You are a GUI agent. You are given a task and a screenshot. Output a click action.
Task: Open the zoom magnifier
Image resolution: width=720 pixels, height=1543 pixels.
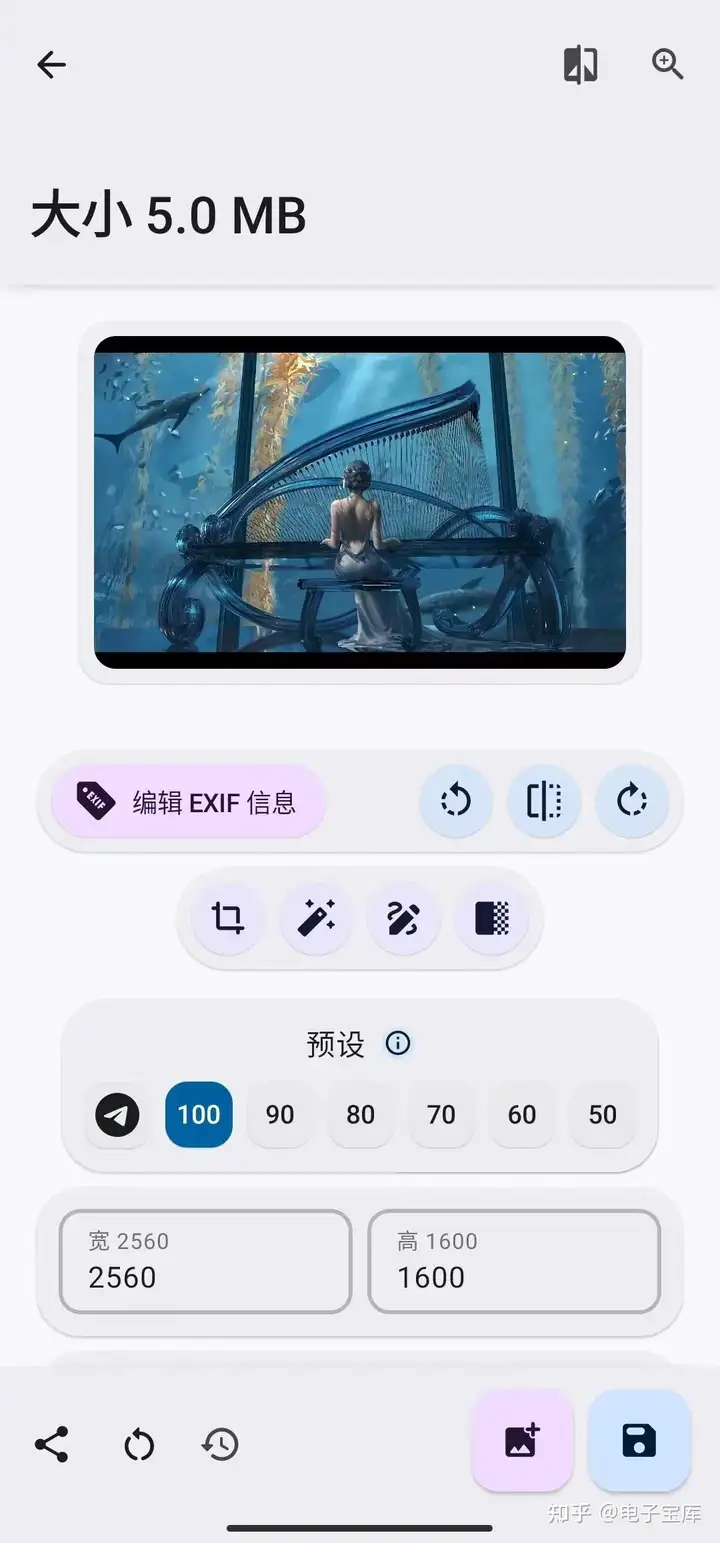[667, 65]
